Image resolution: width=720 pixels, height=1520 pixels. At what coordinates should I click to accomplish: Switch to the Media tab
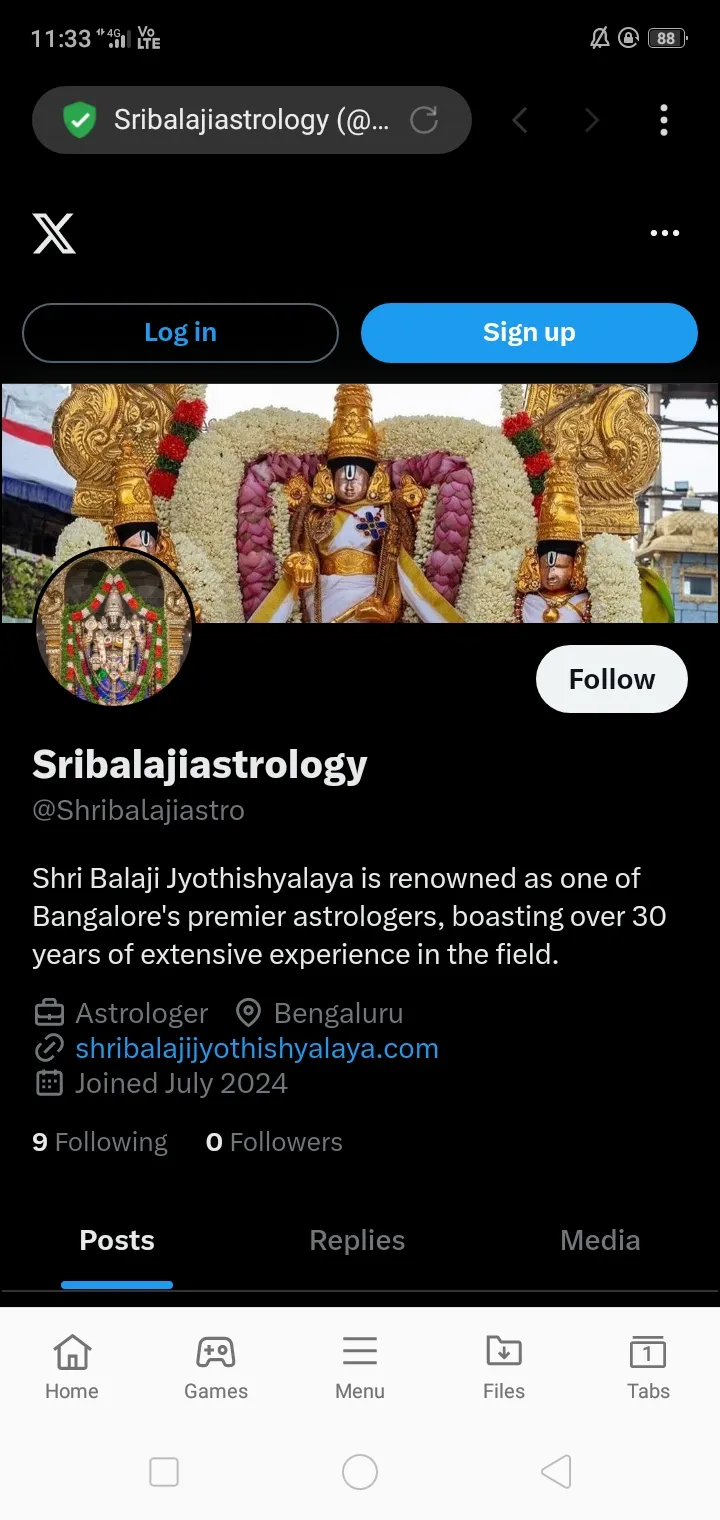click(600, 1240)
